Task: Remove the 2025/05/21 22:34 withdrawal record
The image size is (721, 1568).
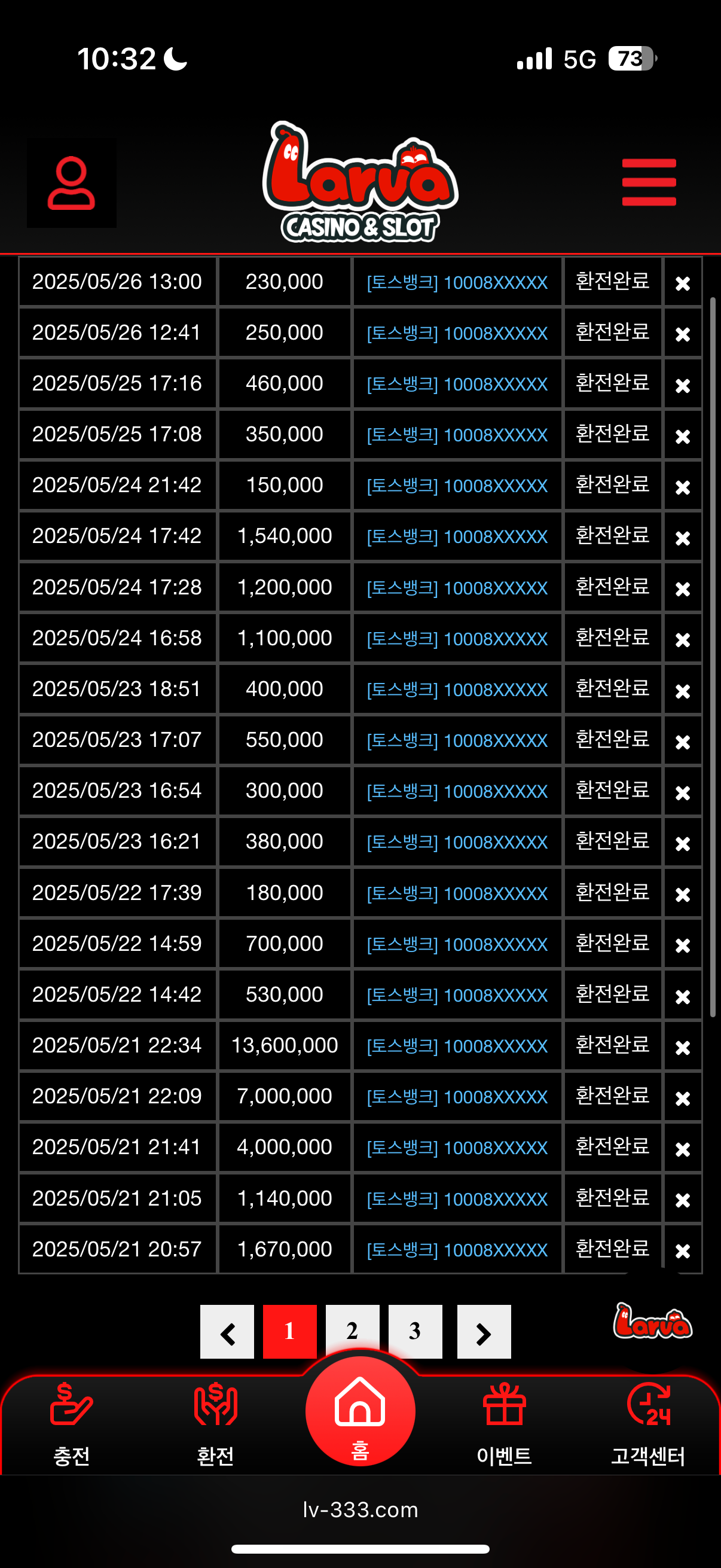Action: 682,1047
